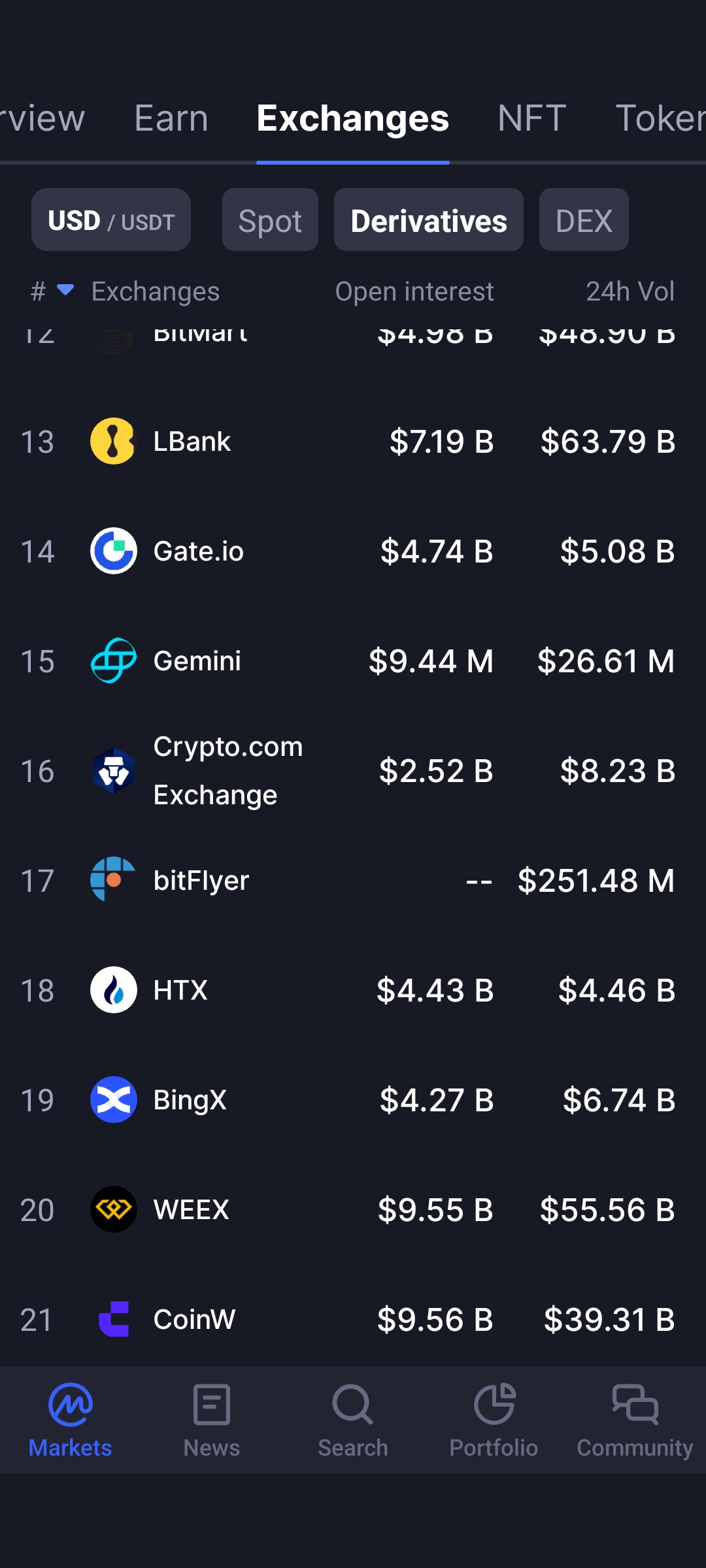Open the BingX exchange row

(x=353, y=1100)
